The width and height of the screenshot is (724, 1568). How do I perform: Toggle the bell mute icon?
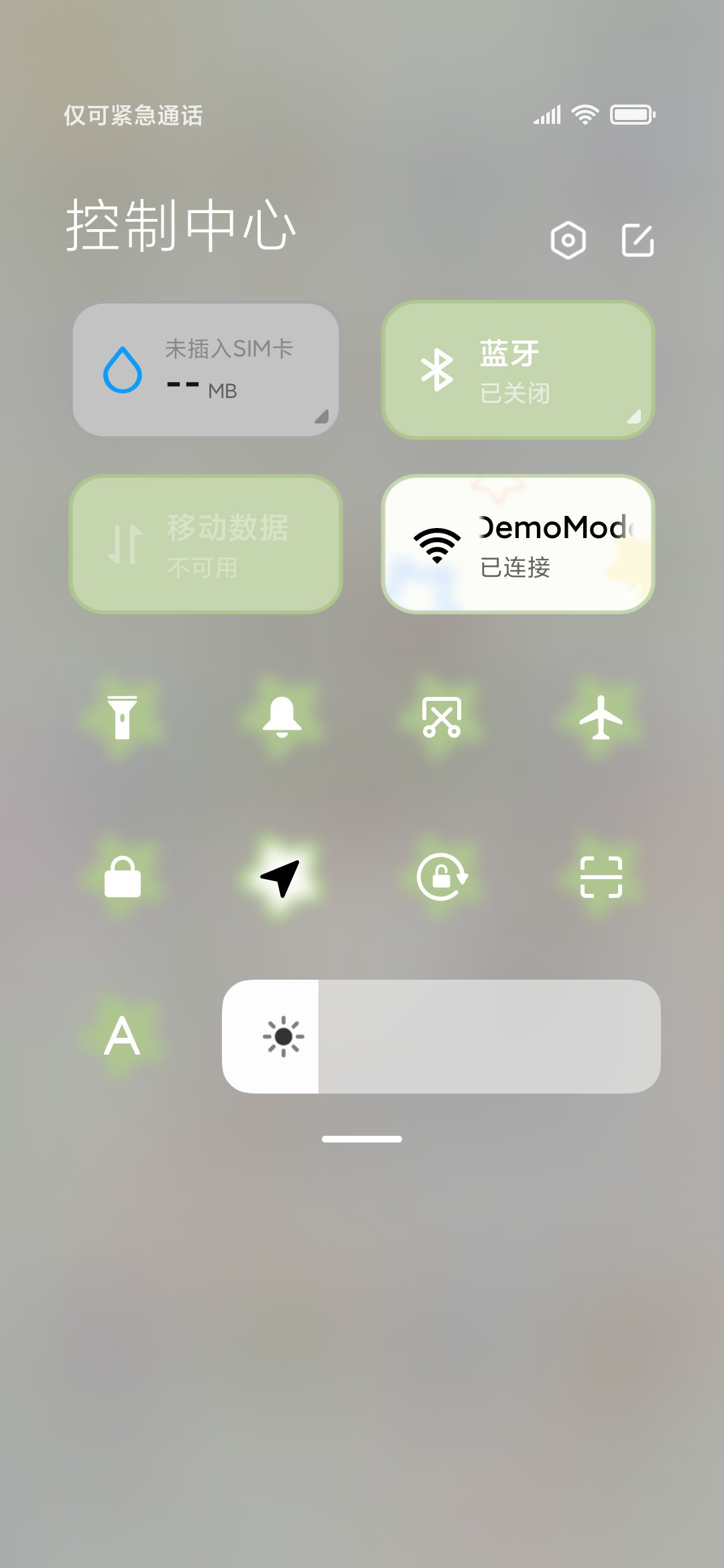click(x=282, y=717)
